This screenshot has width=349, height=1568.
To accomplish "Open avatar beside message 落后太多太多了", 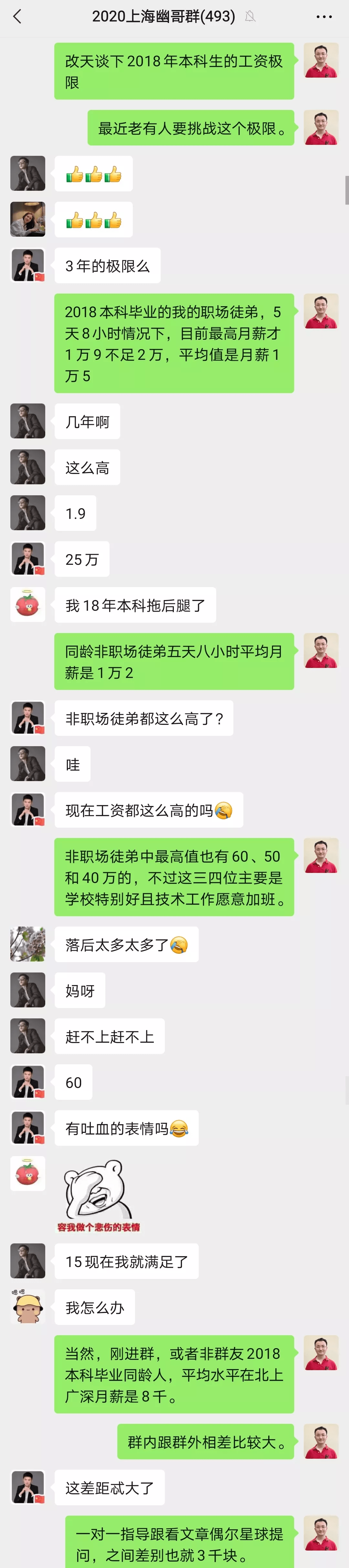I will coord(28,944).
